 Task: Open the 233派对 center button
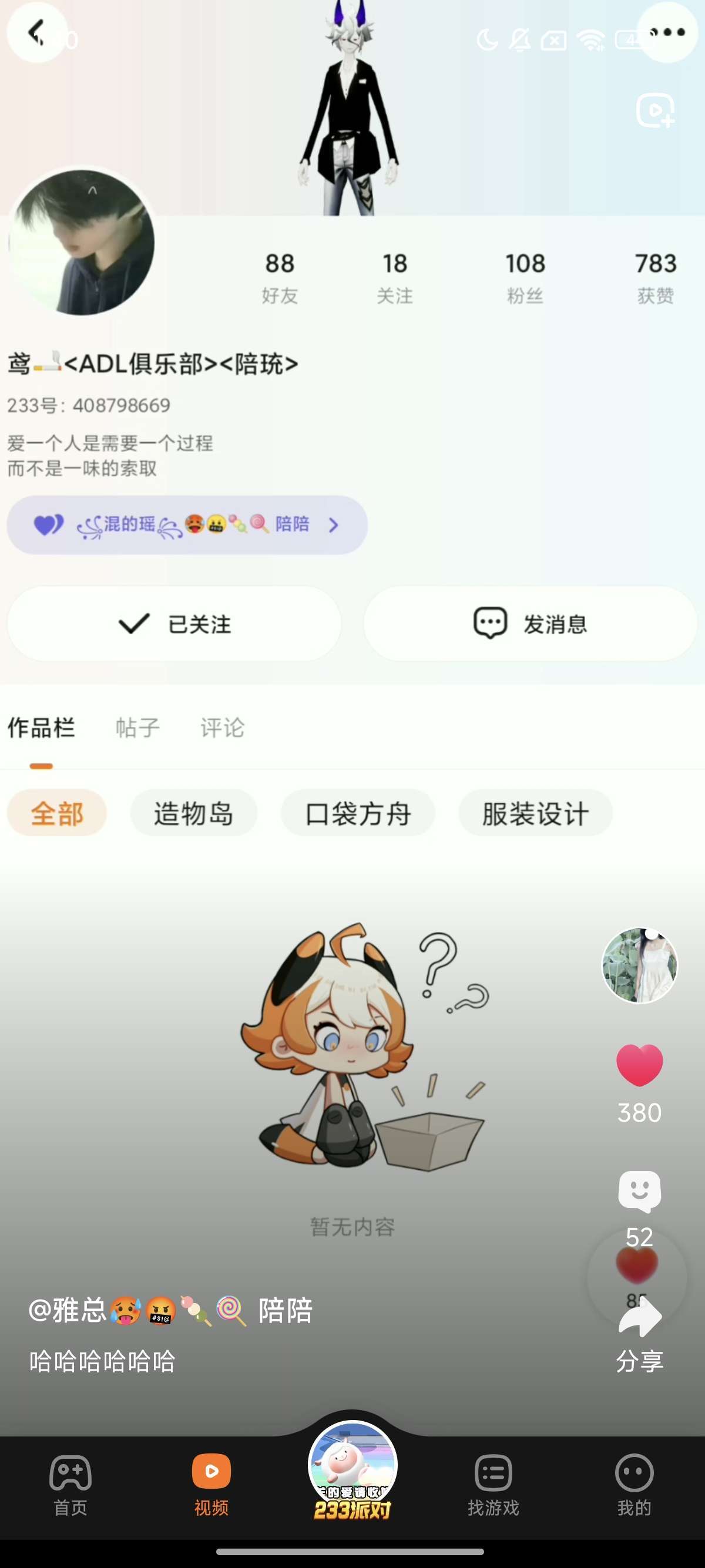coord(352,1471)
